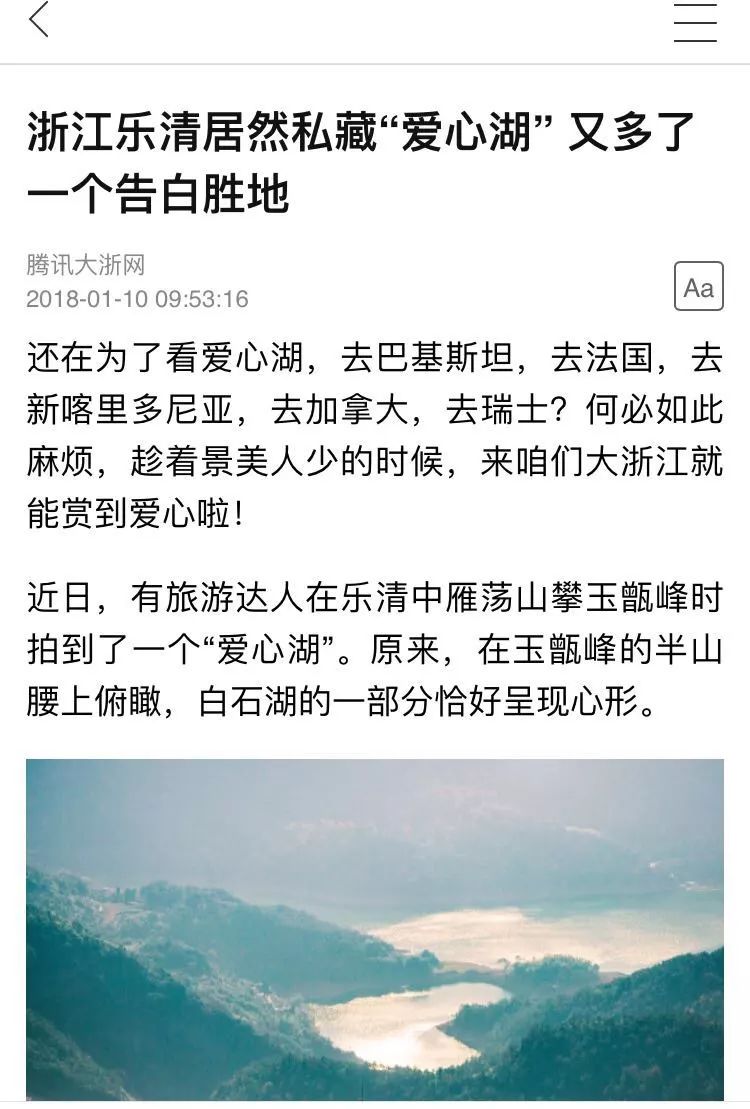Image resolution: width=750 pixels, height=1109 pixels.
Task: Open the heart-shaped lake photo
Action: (375, 930)
